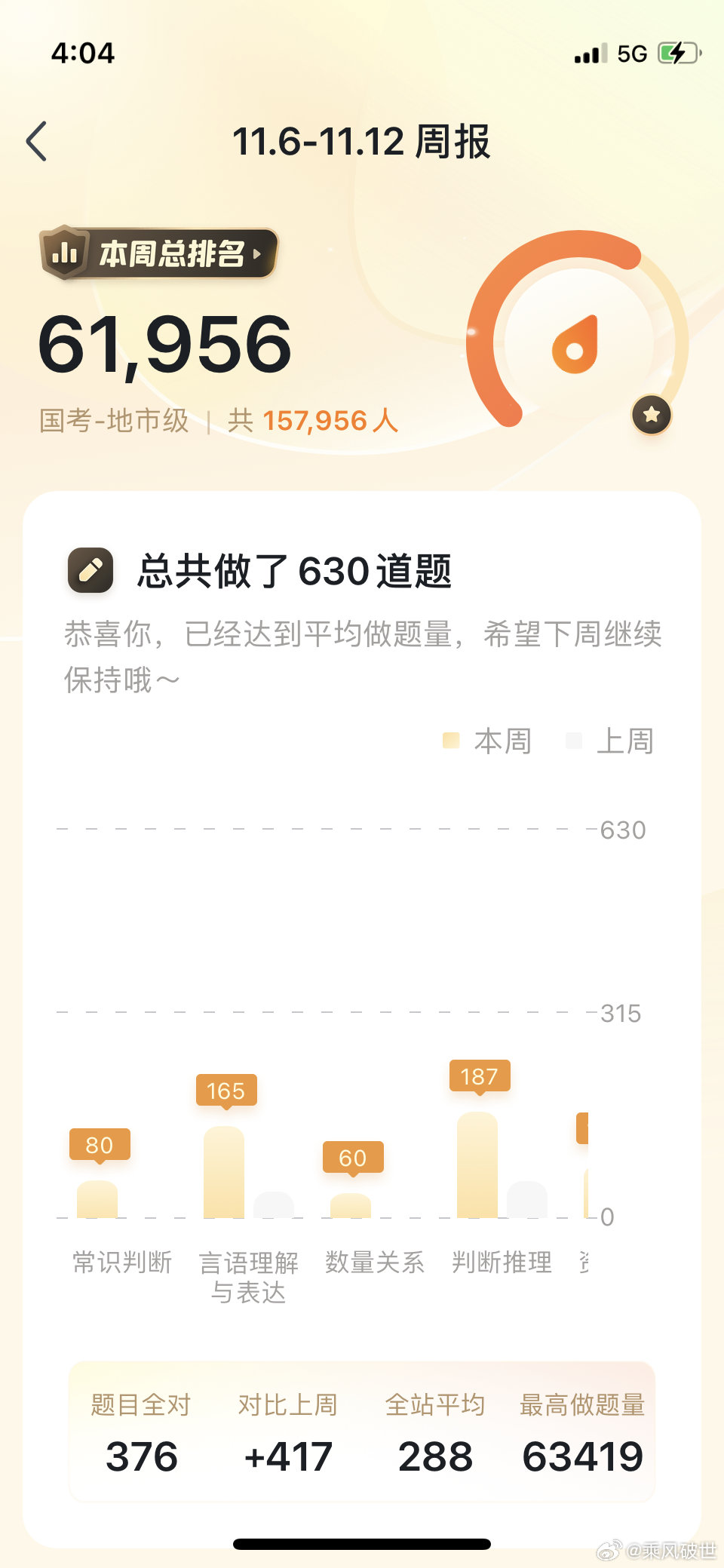Tap the 157,956人 participant count link
The width and height of the screenshot is (724, 1568).
(330, 421)
